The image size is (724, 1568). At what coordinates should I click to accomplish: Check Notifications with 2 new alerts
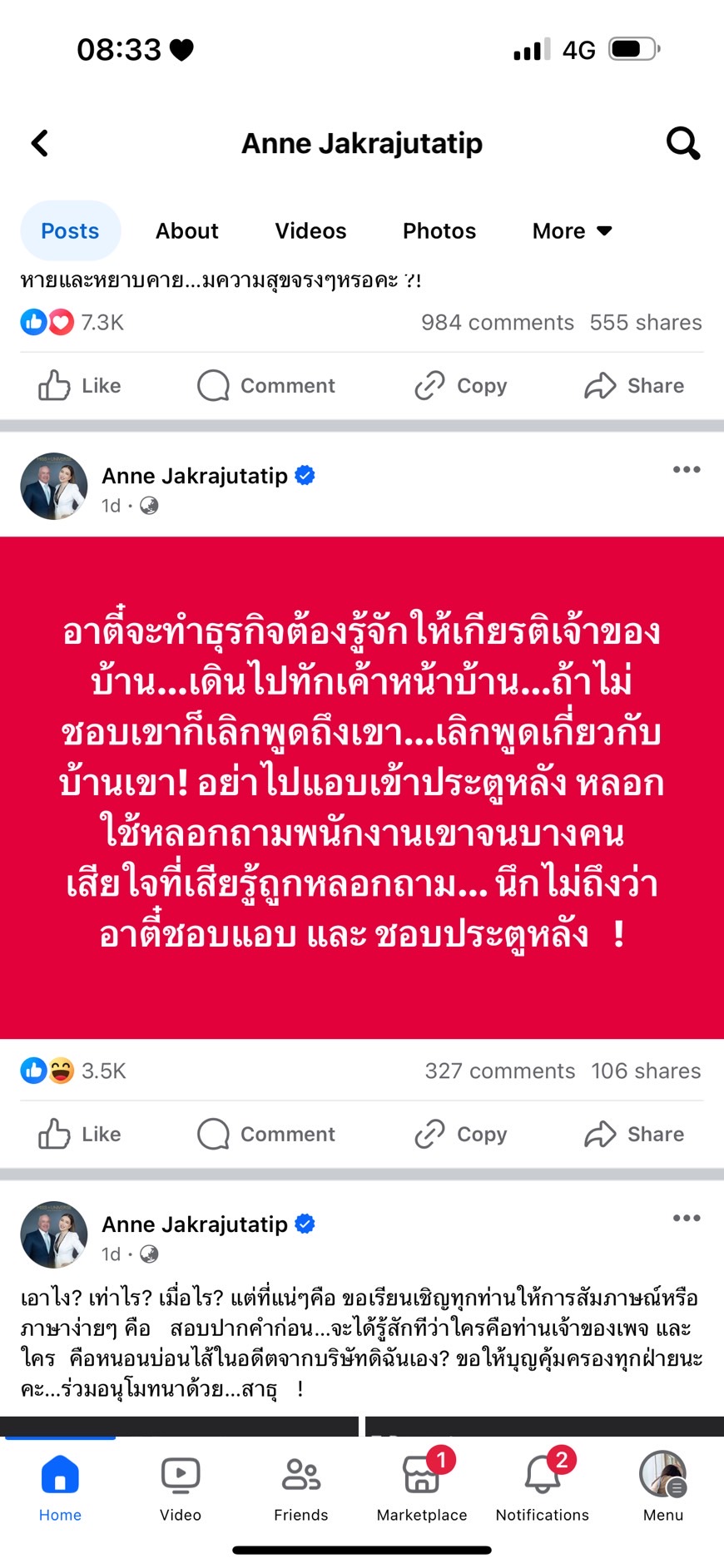coord(542,1489)
